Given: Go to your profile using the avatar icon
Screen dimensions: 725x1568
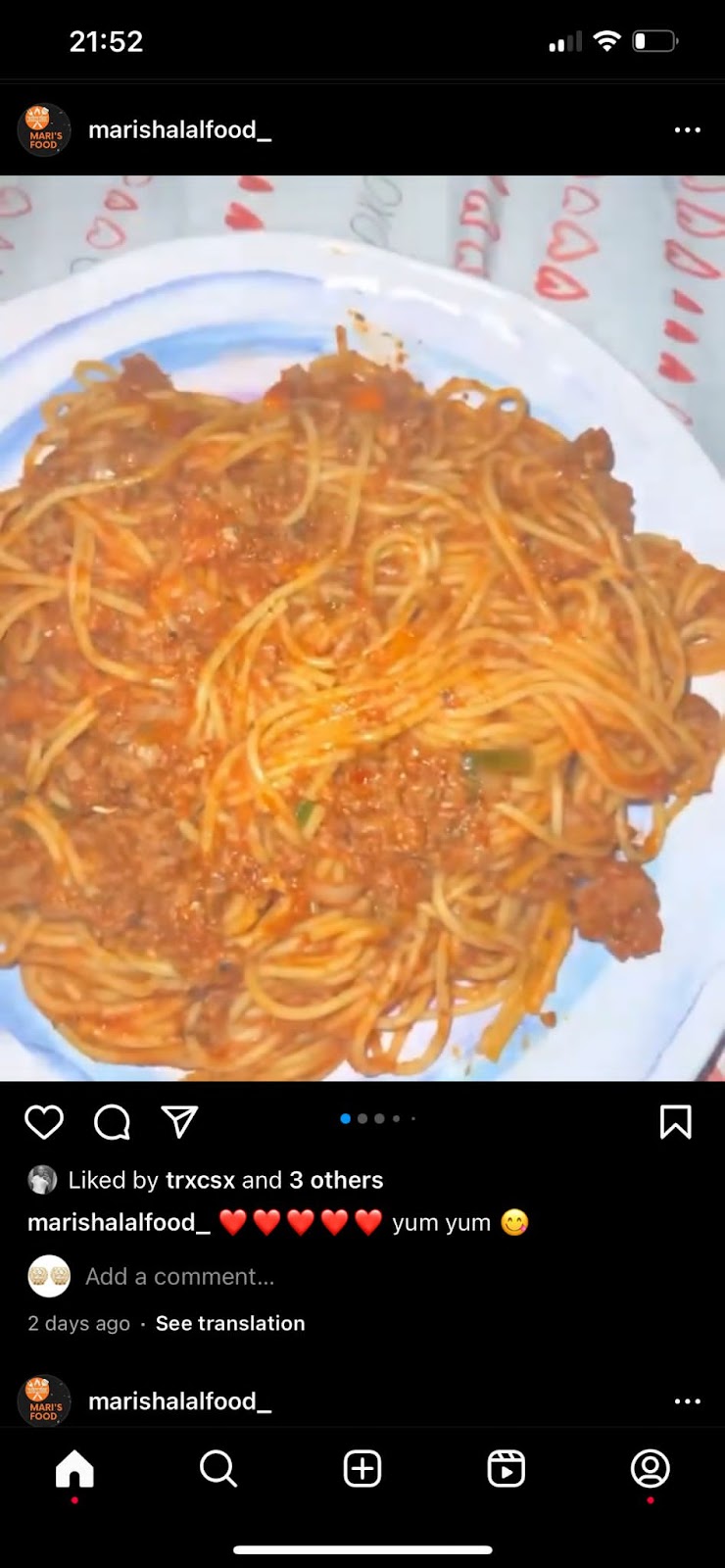Looking at the screenshot, I should [x=652, y=1468].
